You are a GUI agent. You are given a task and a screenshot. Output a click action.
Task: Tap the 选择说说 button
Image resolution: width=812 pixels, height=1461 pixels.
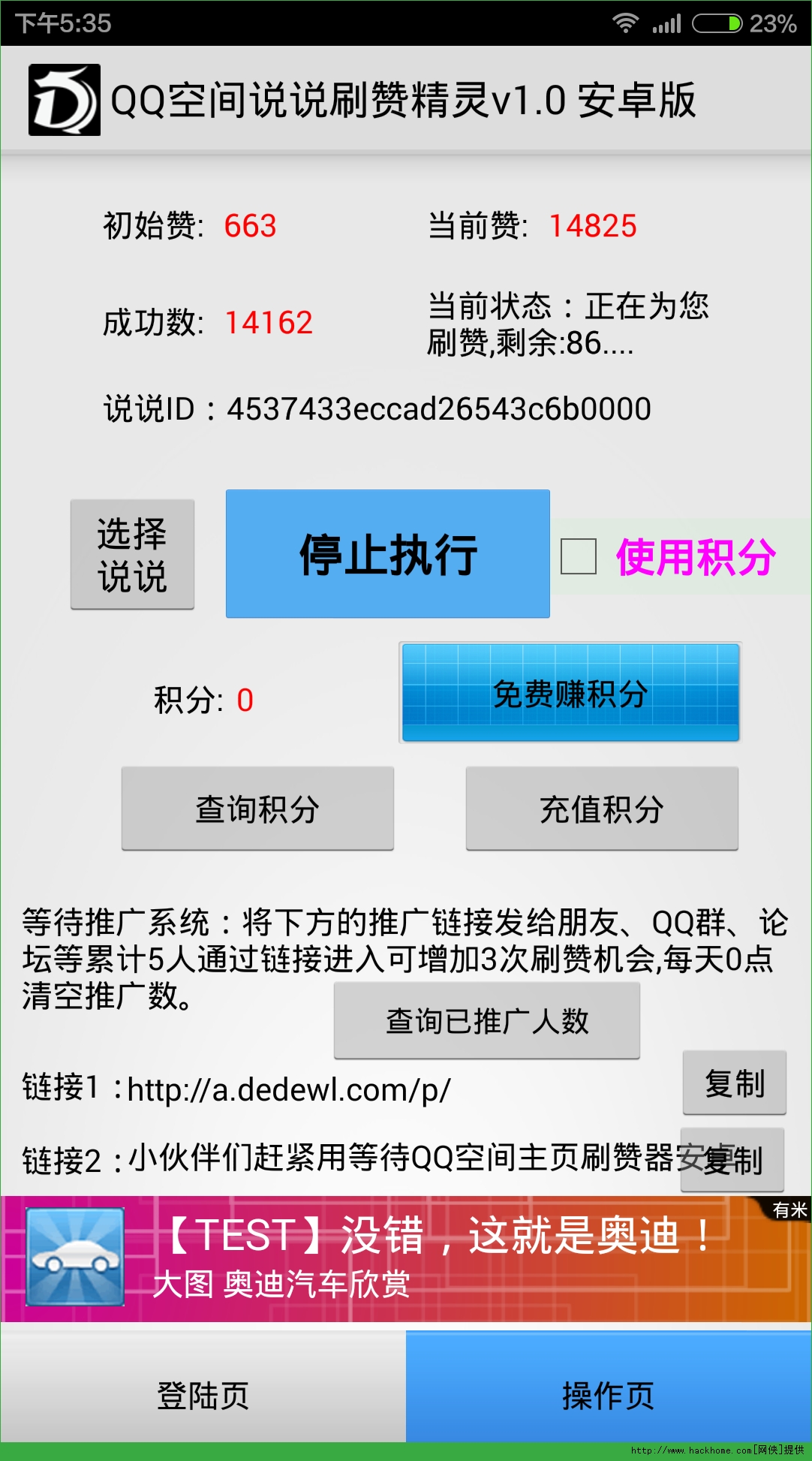(x=132, y=555)
